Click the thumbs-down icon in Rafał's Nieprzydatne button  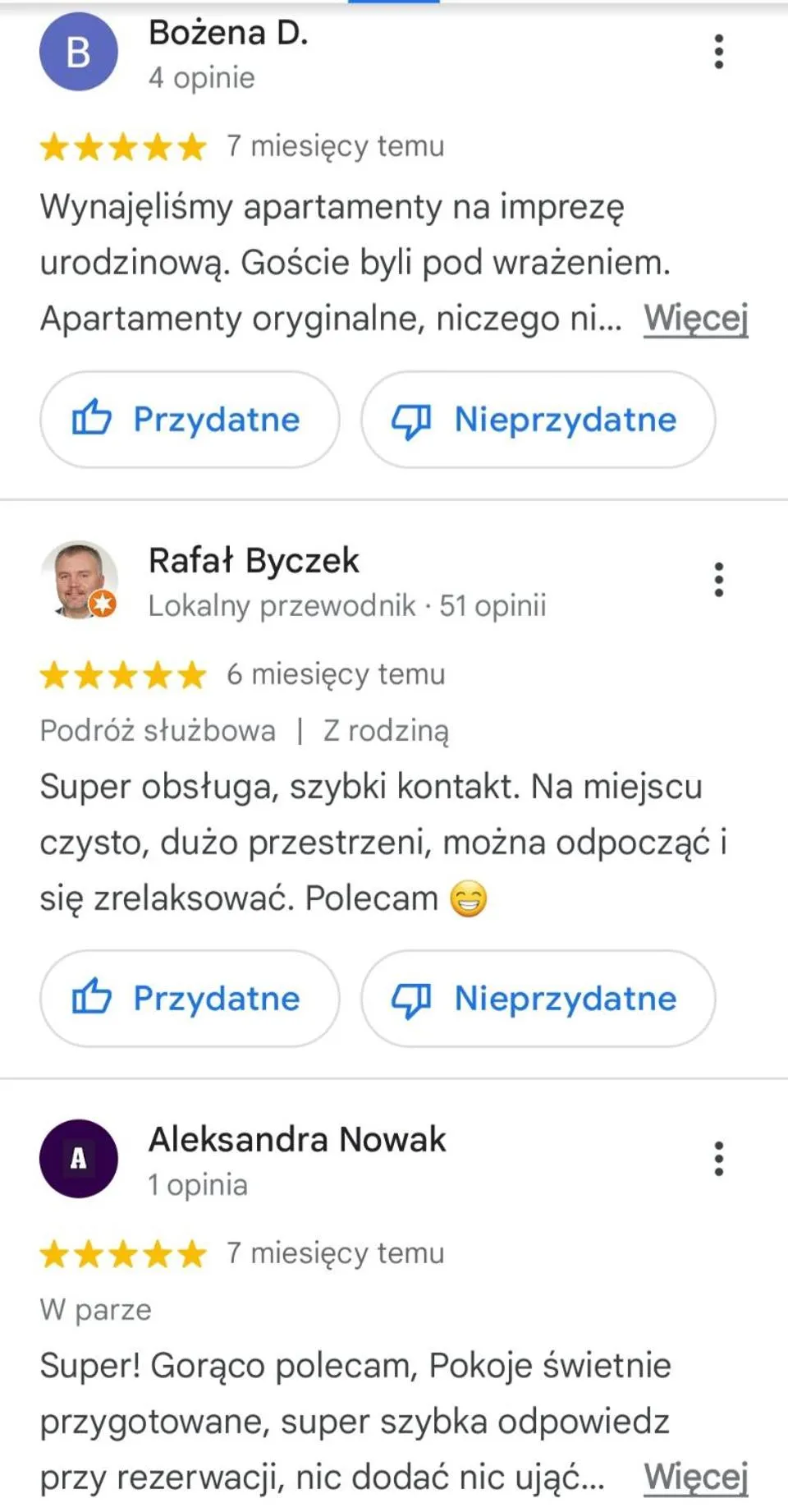coord(412,999)
